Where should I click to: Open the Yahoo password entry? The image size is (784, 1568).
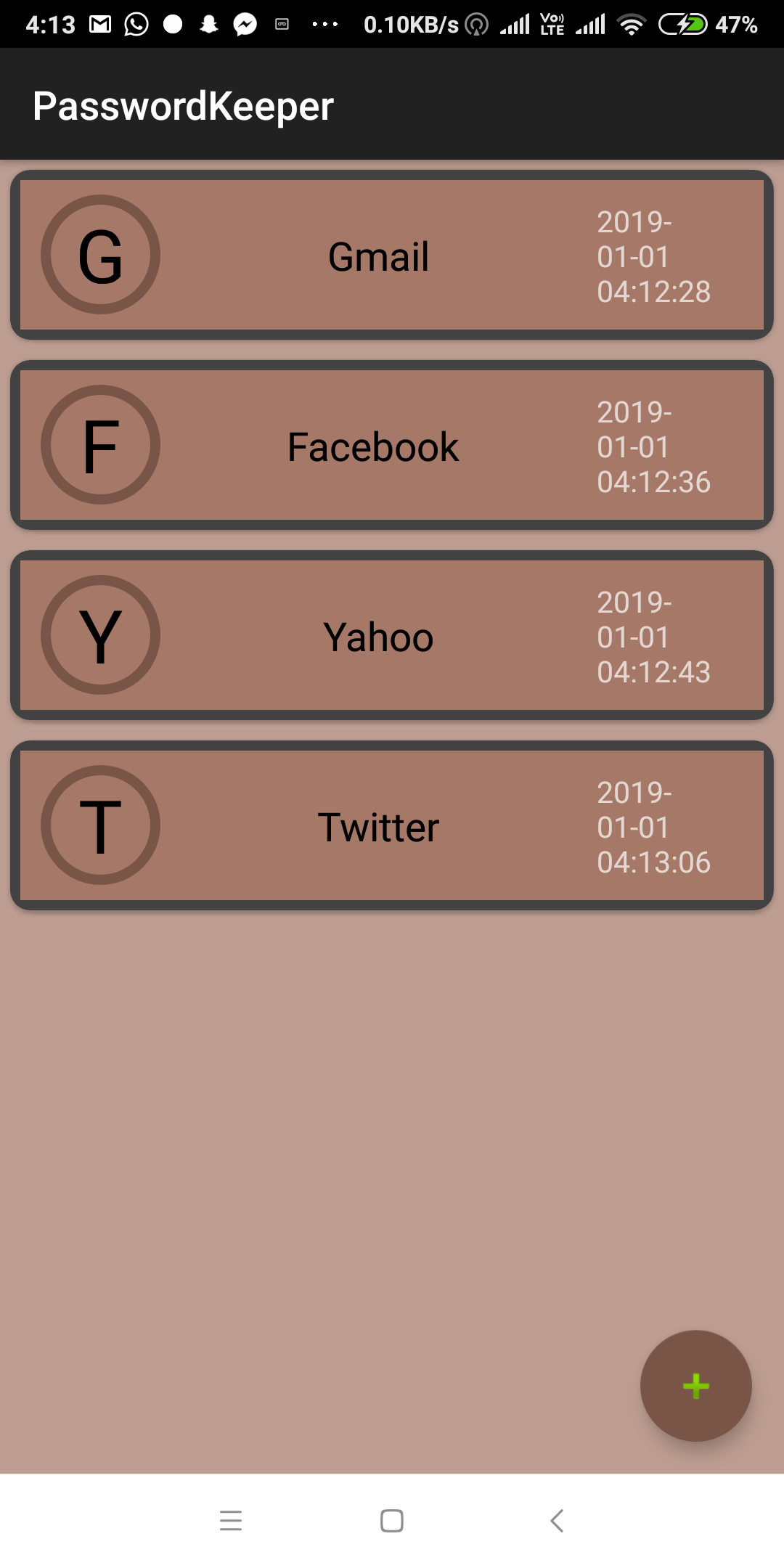tap(392, 636)
